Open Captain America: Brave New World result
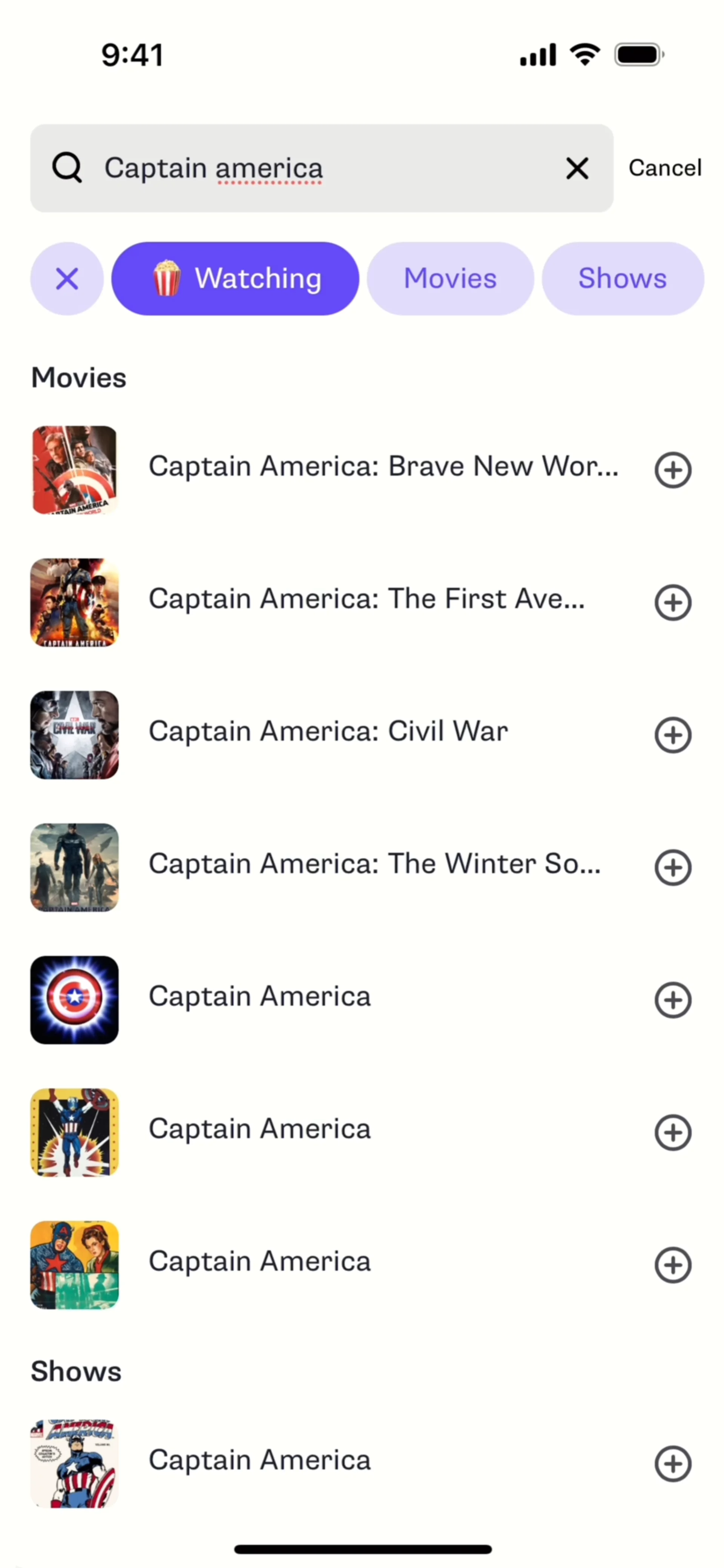This screenshot has height=1568, width=724. pos(383,467)
